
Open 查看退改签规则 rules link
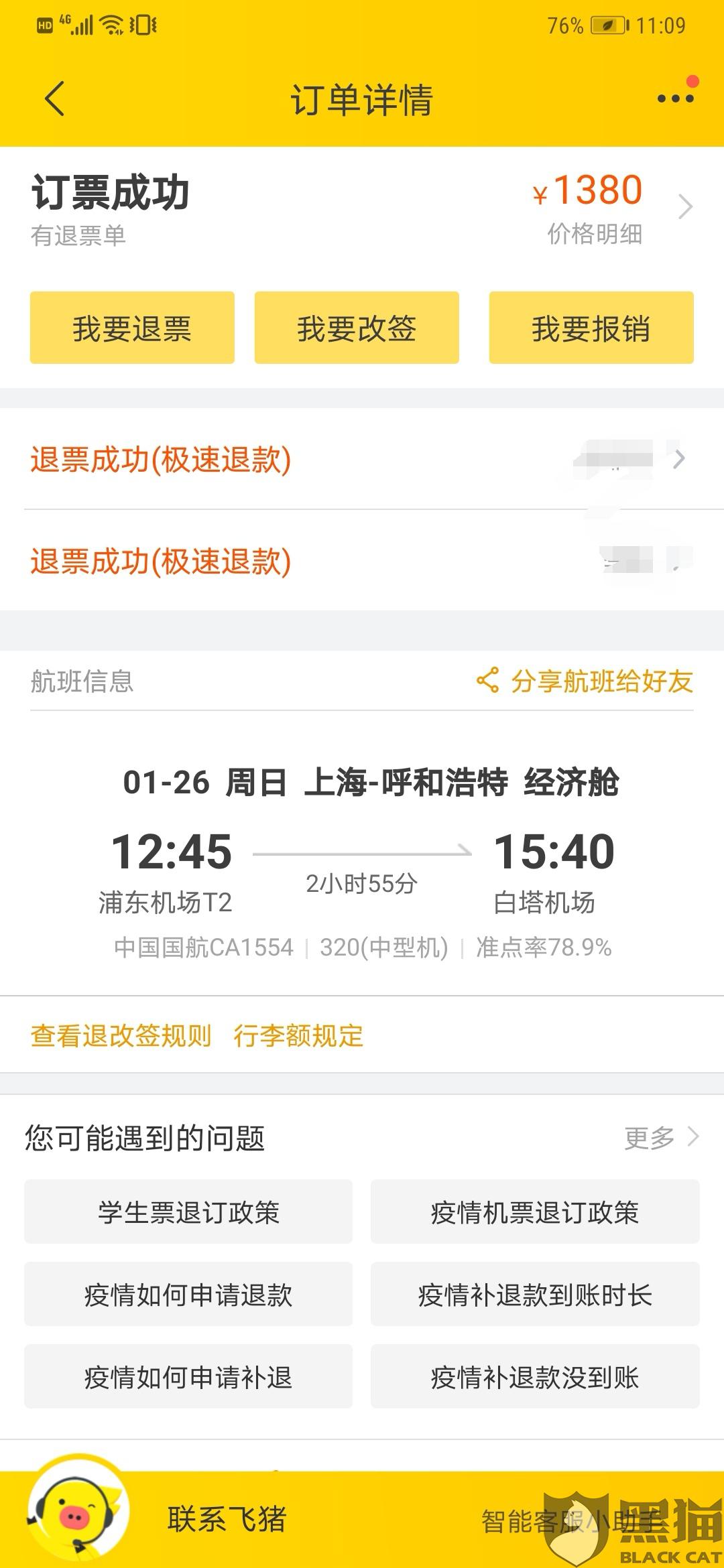[x=121, y=1035]
